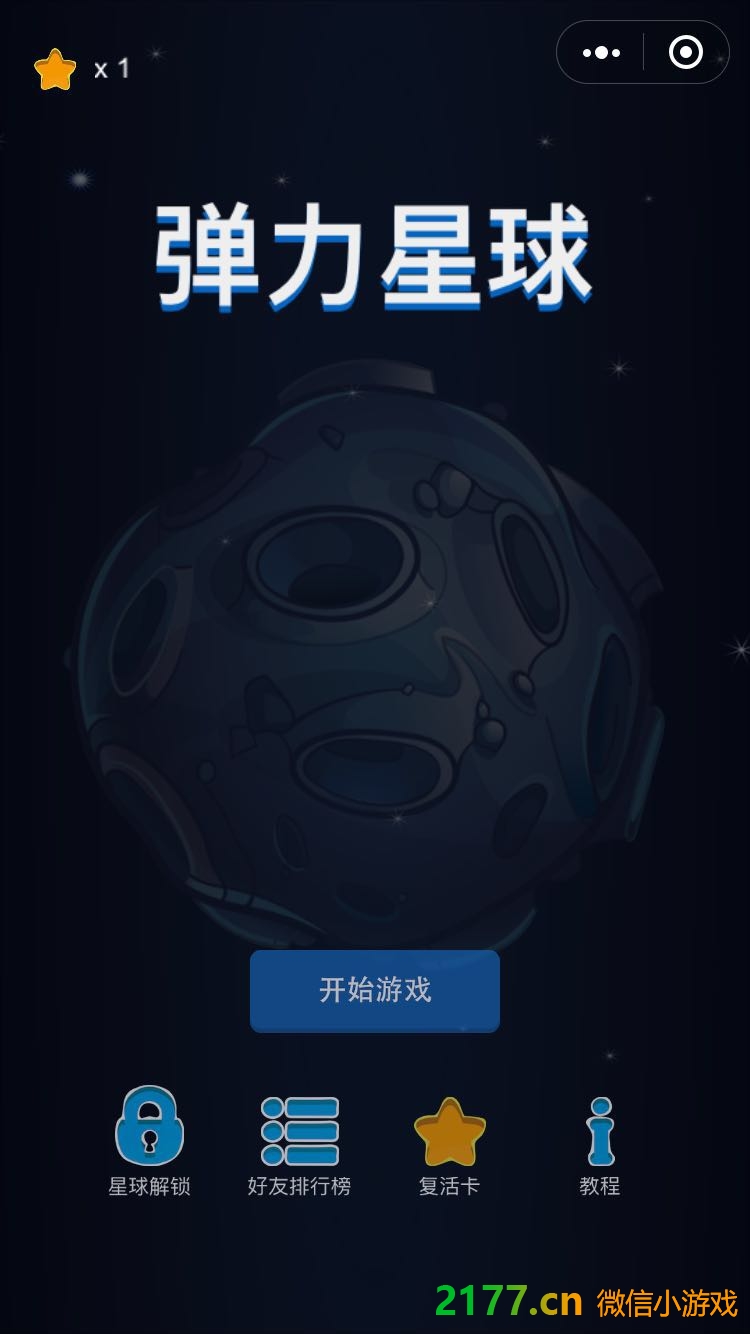The image size is (750, 1334).
Task: Open the mini program more options menu
Action: point(601,52)
